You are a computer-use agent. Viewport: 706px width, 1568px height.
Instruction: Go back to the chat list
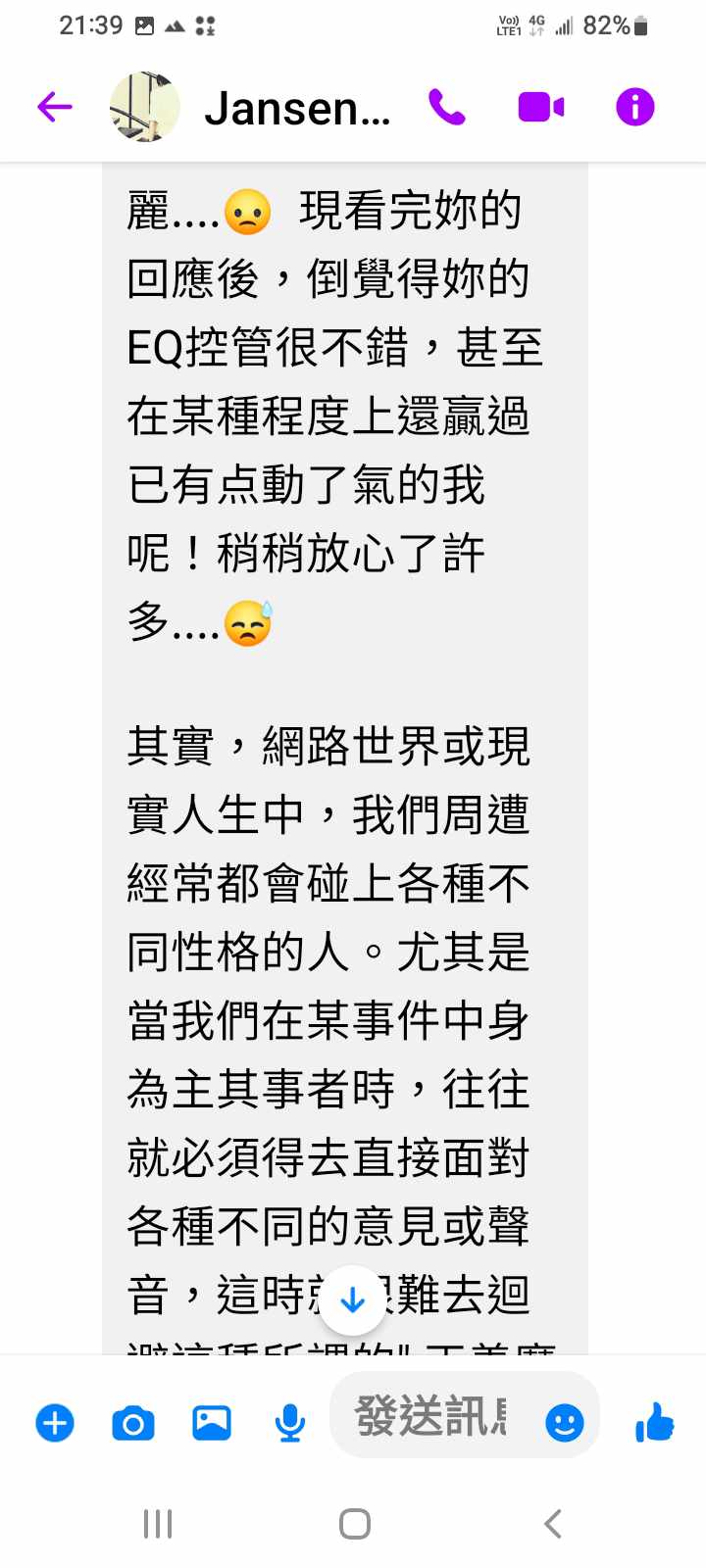tap(55, 107)
